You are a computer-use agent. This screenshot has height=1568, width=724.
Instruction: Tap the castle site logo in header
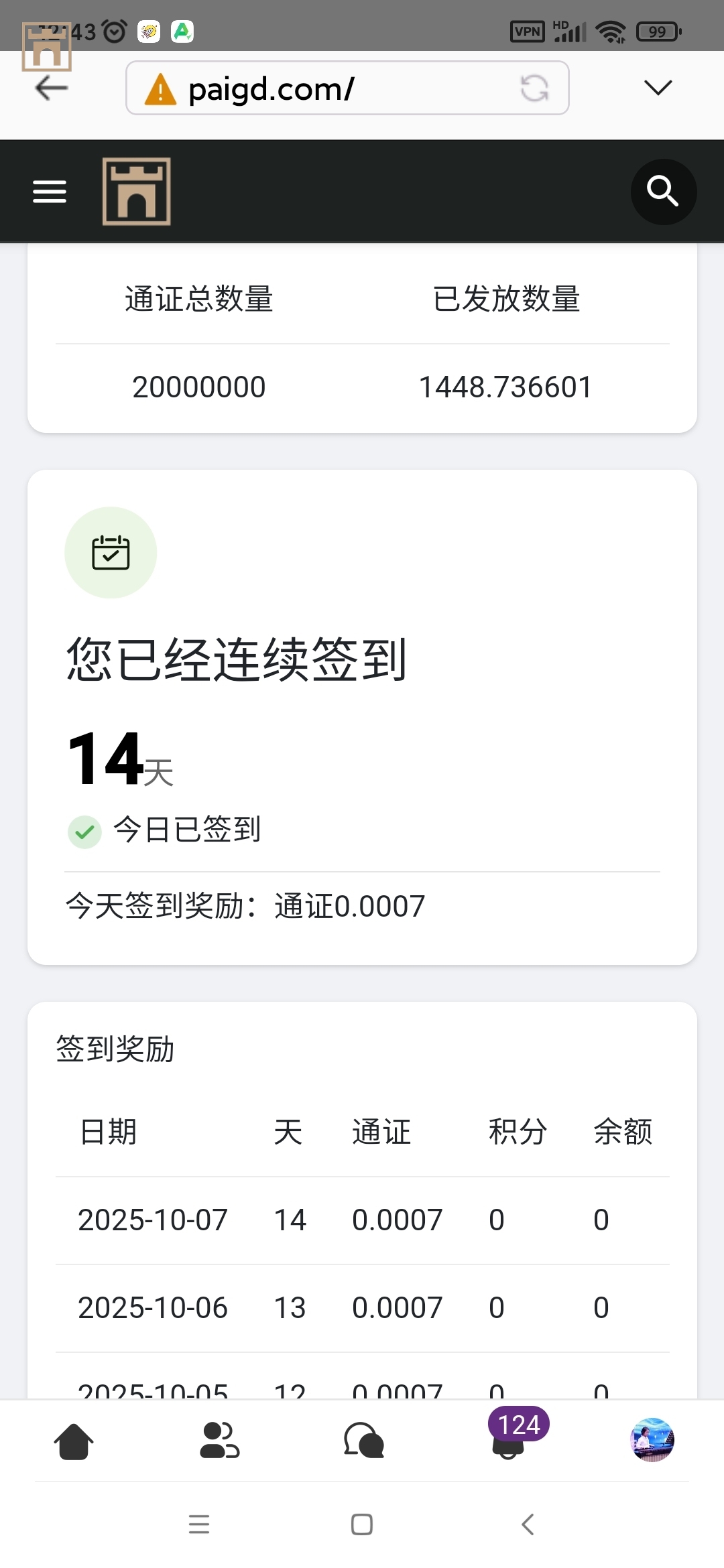pyautogui.click(x=137, y=192)
